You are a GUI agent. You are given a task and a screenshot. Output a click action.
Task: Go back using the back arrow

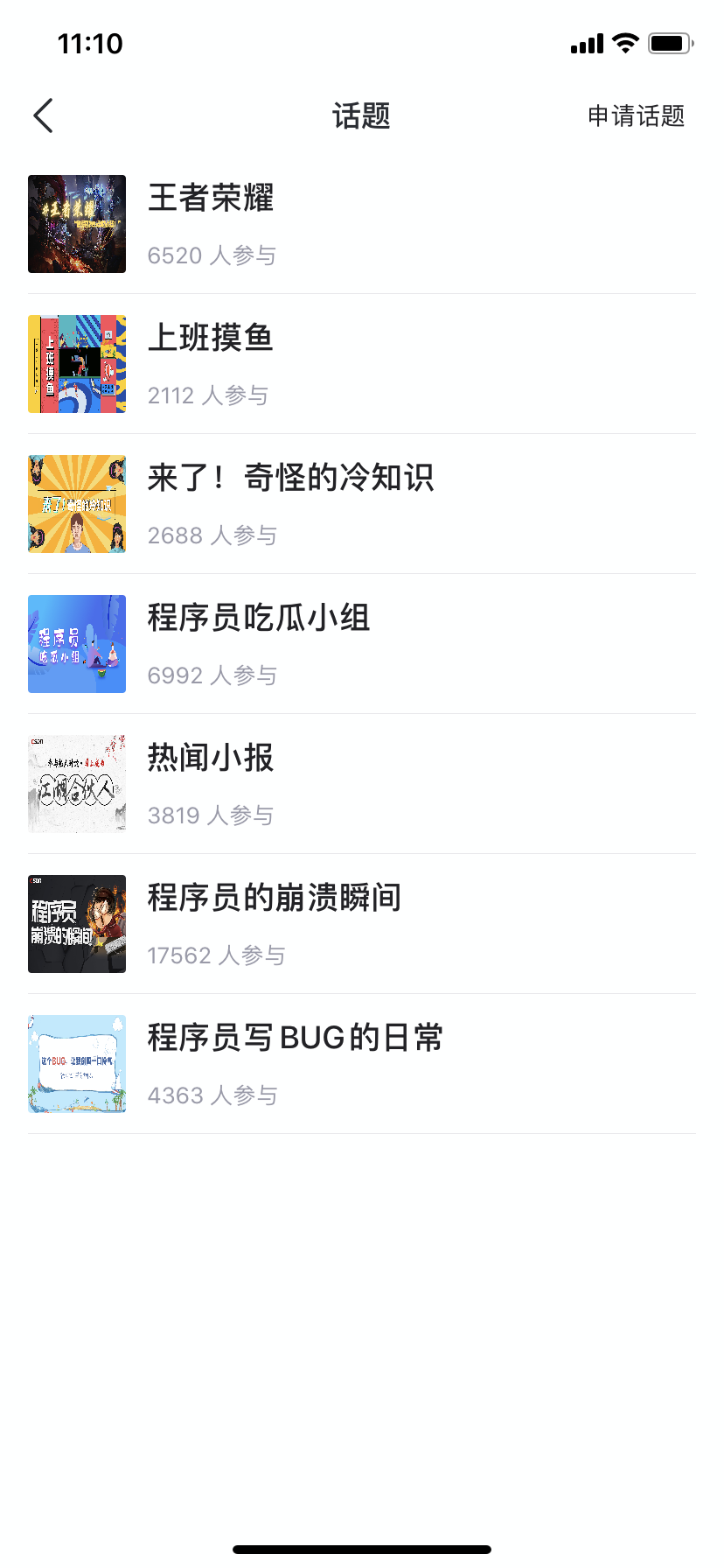point(44,115)
